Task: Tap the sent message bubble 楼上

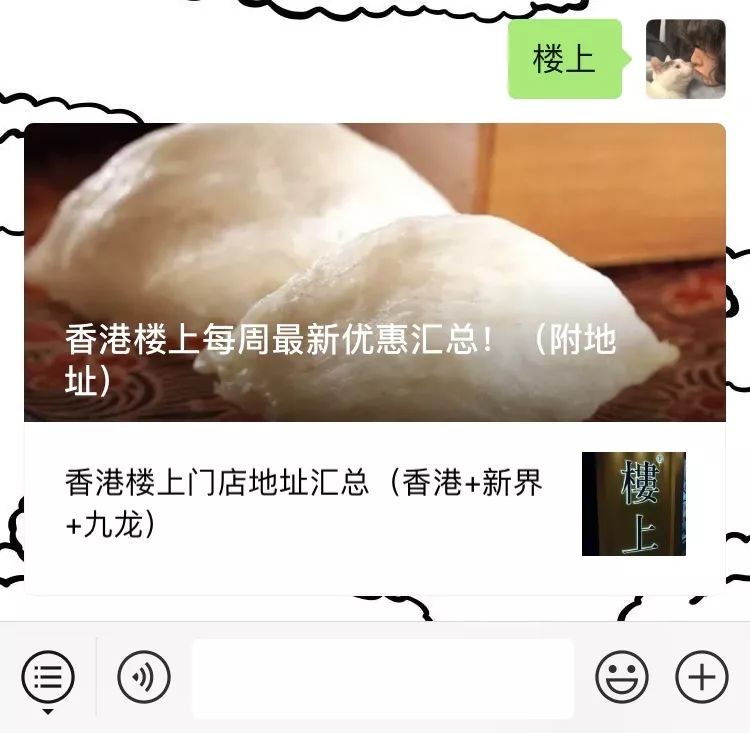Action: pyautogui.click(x=563, y=59)
